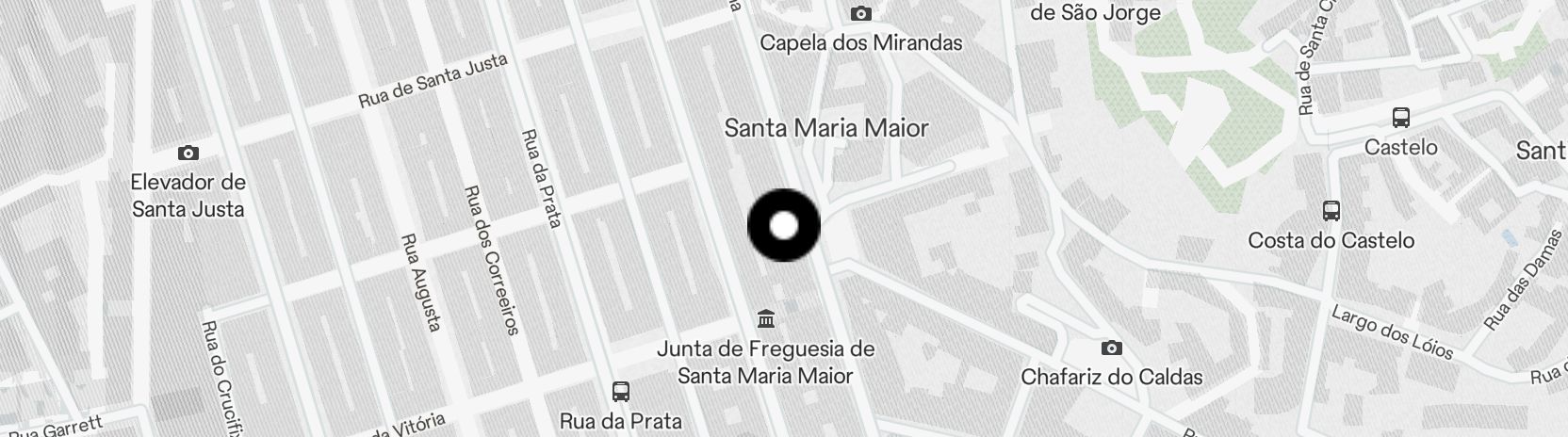Tap Junta de Freguesia de Santa Maria Maior marker
Screen dimensions: 1568x437
(766, 319)
